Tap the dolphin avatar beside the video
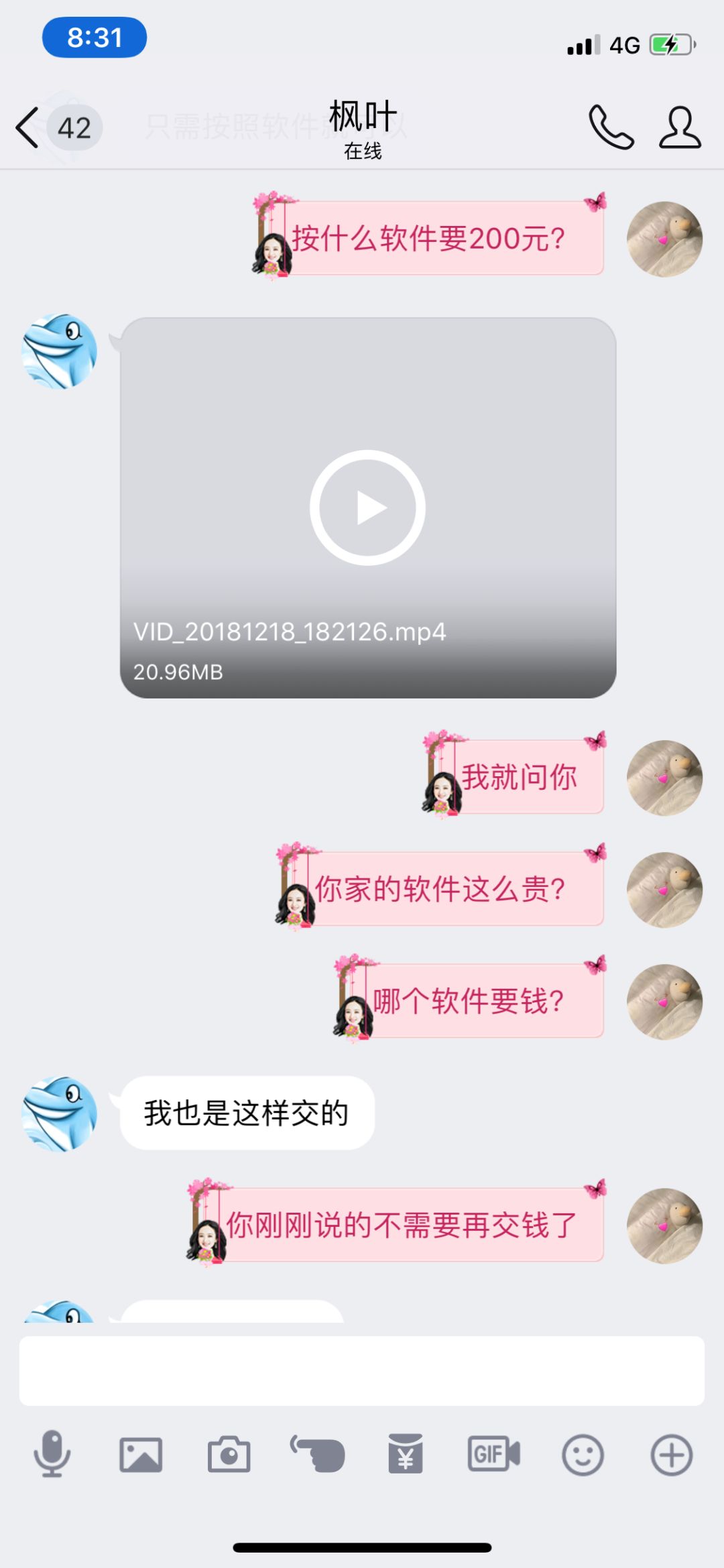Viewport: 724px width, 1568px height. (x=60, y=351)
